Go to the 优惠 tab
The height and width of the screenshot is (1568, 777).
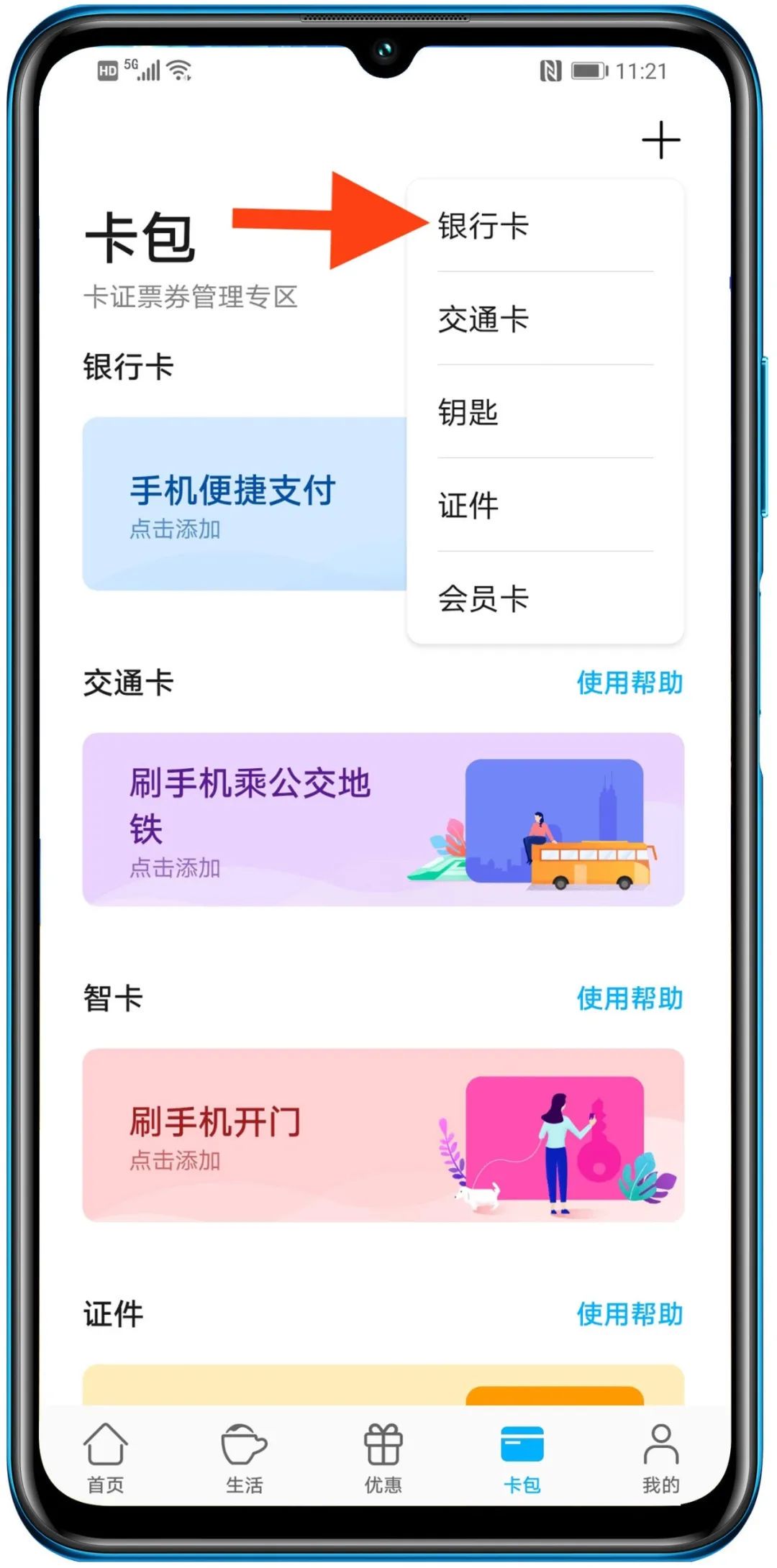(383, 1458)
